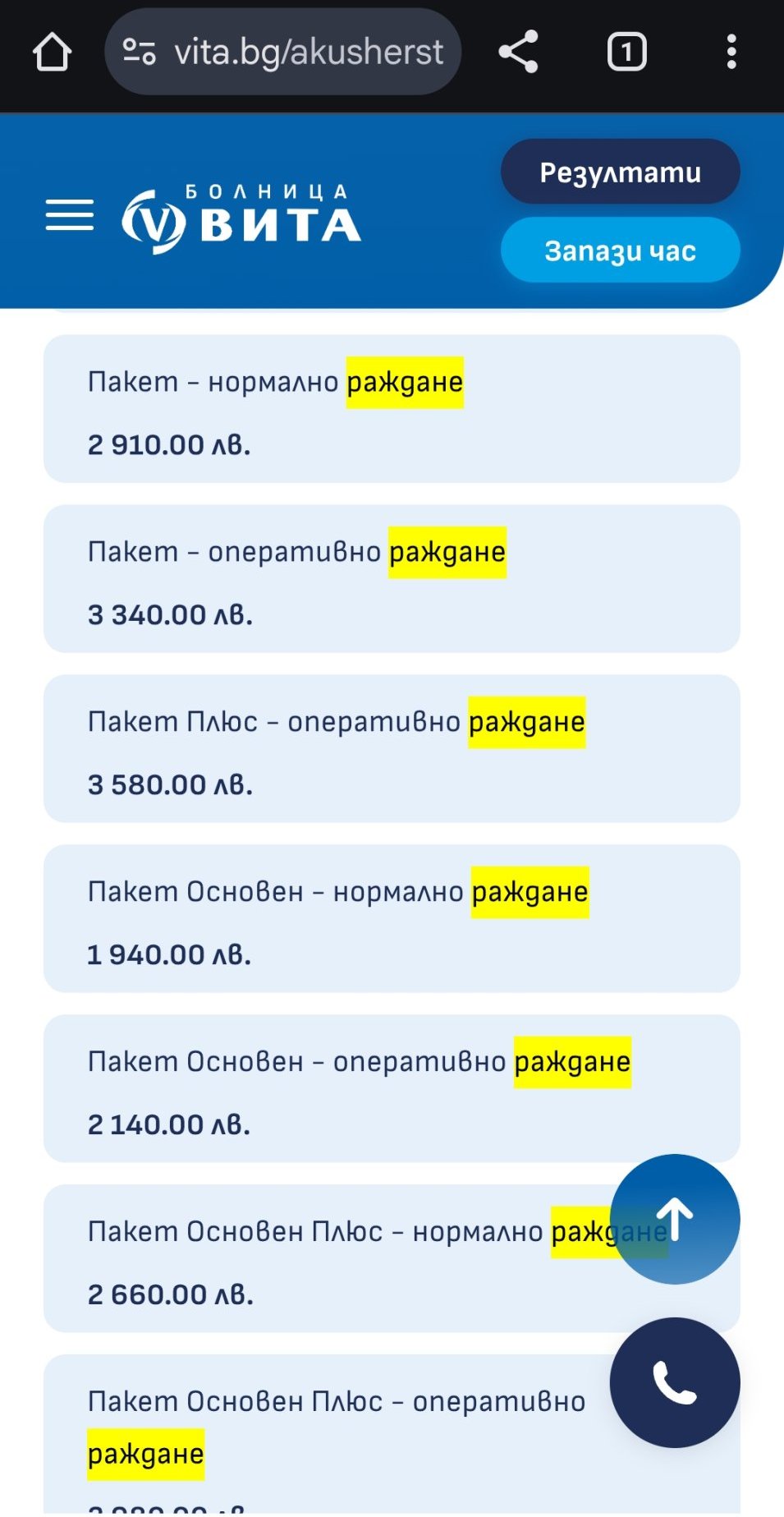Open the hamburger navigation menu
Image resolution: width=784 pixels, height=1517 pixels.
[x=70, y=215]
